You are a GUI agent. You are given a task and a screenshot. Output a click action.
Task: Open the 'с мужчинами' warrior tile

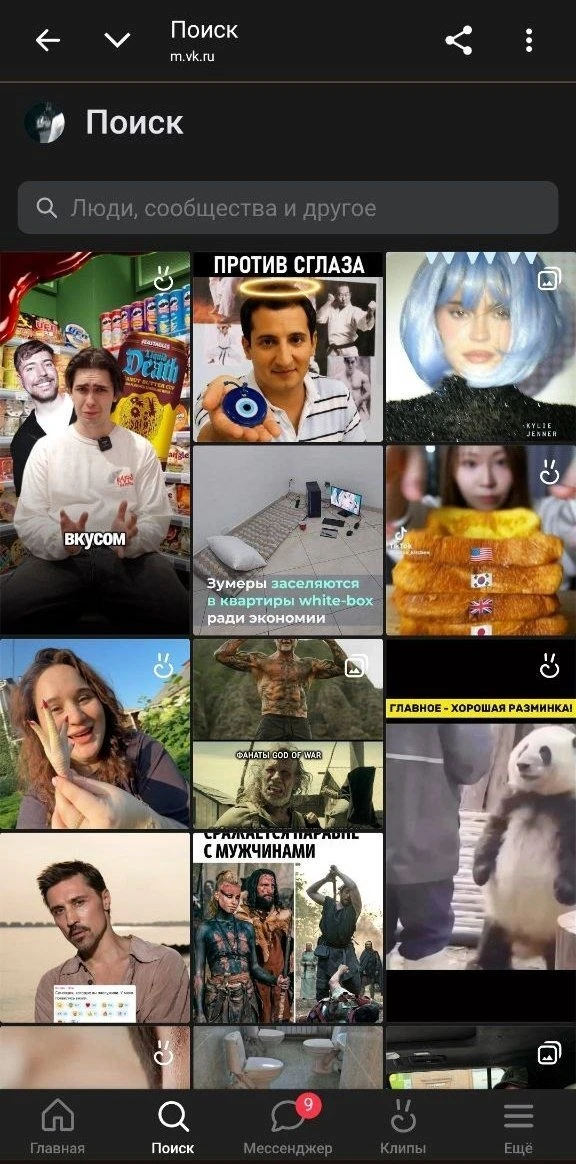pyautogui.click(x=288, y=927)
